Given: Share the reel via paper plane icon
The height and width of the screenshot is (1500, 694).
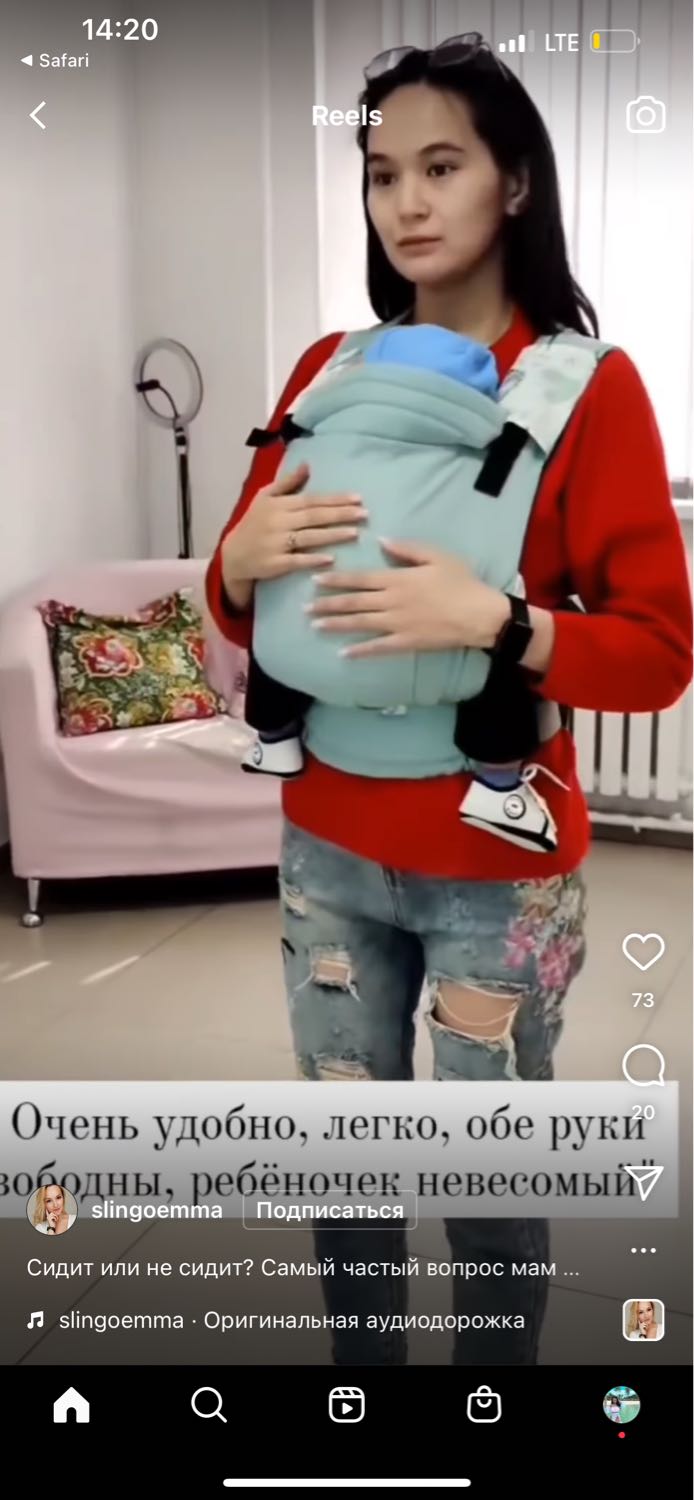Looking at the screenshot, I should [x=644, y=1182].
